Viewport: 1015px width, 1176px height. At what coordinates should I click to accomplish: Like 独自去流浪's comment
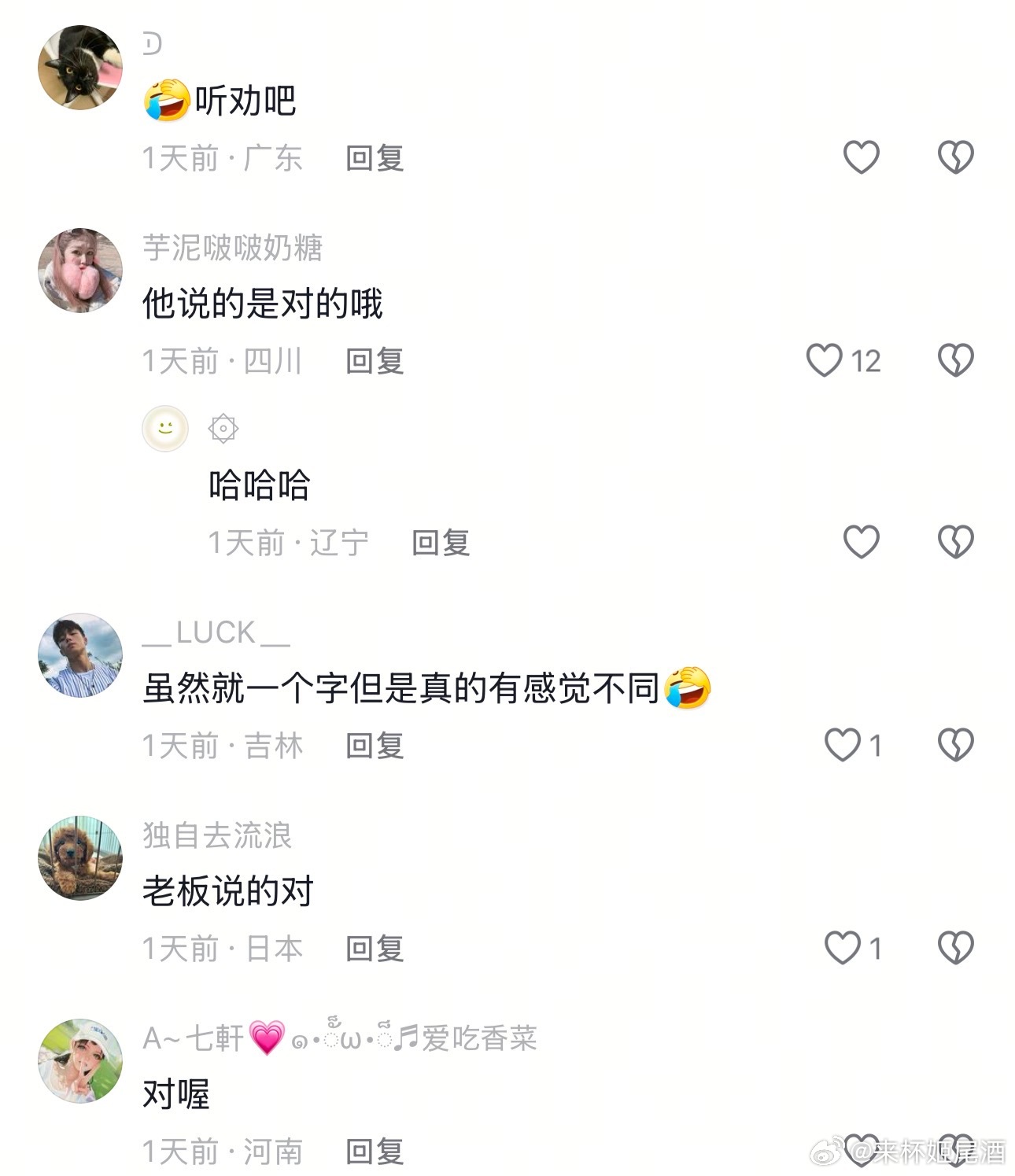tap(843, 947)
